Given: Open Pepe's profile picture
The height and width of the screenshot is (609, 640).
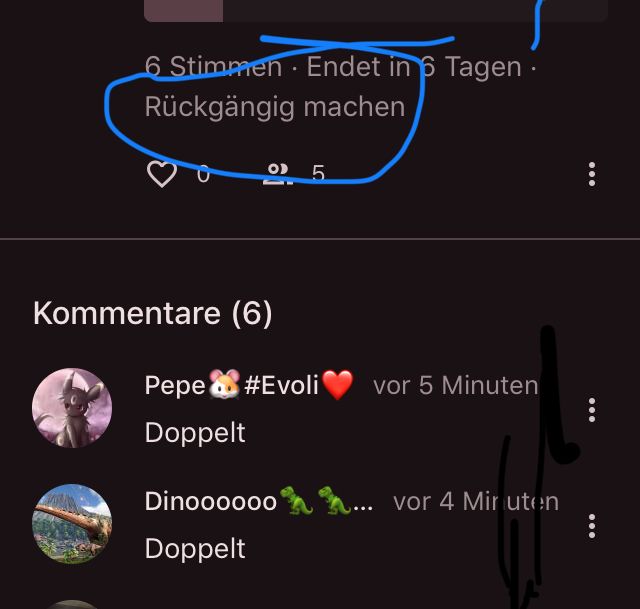Looking at the screenshot, I should click(71, 408).
